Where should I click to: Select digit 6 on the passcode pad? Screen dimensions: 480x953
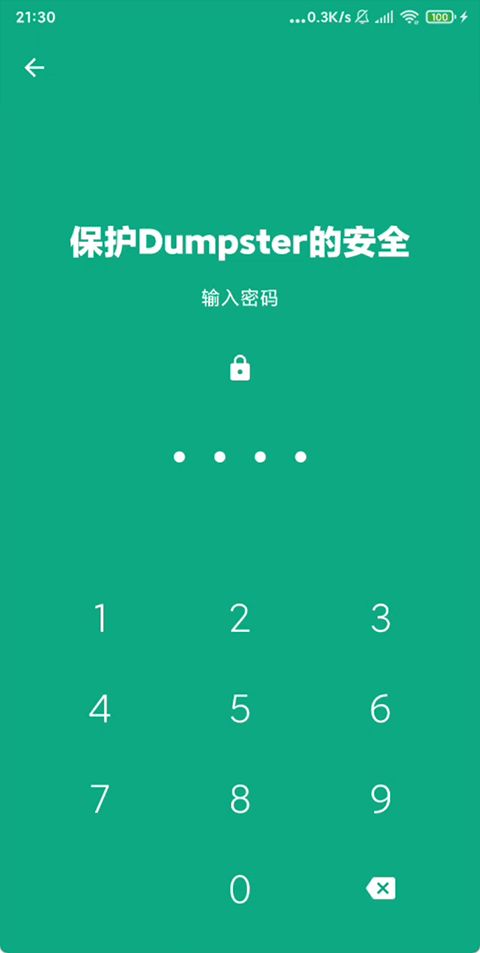(x=380, y=709)
